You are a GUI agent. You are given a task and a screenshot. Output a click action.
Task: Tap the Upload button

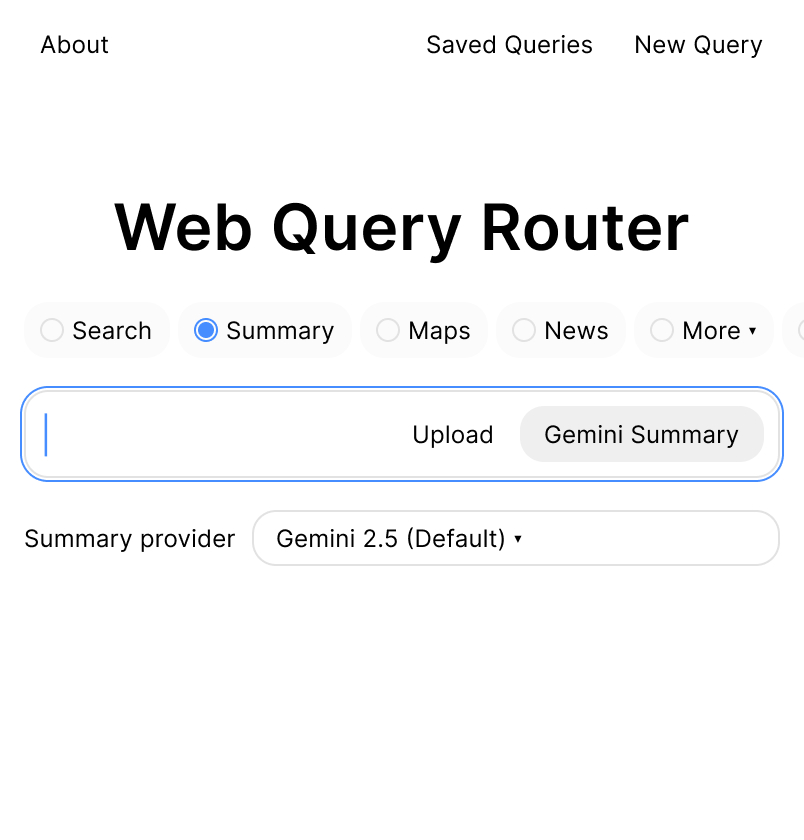(x=453, y=435)
